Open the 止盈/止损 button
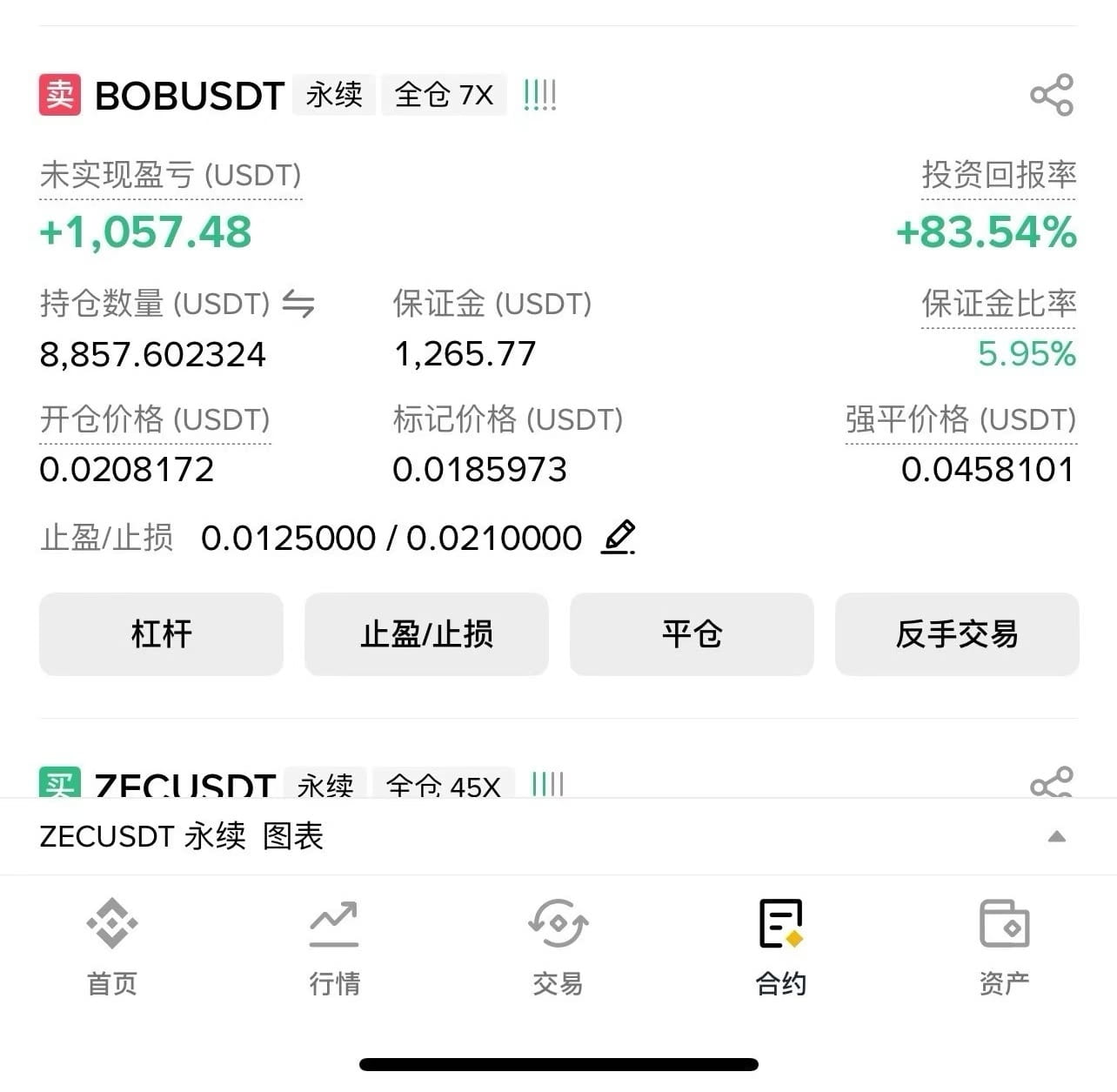This screenshot has width=1117, height=1092. (x=426, y=633)
